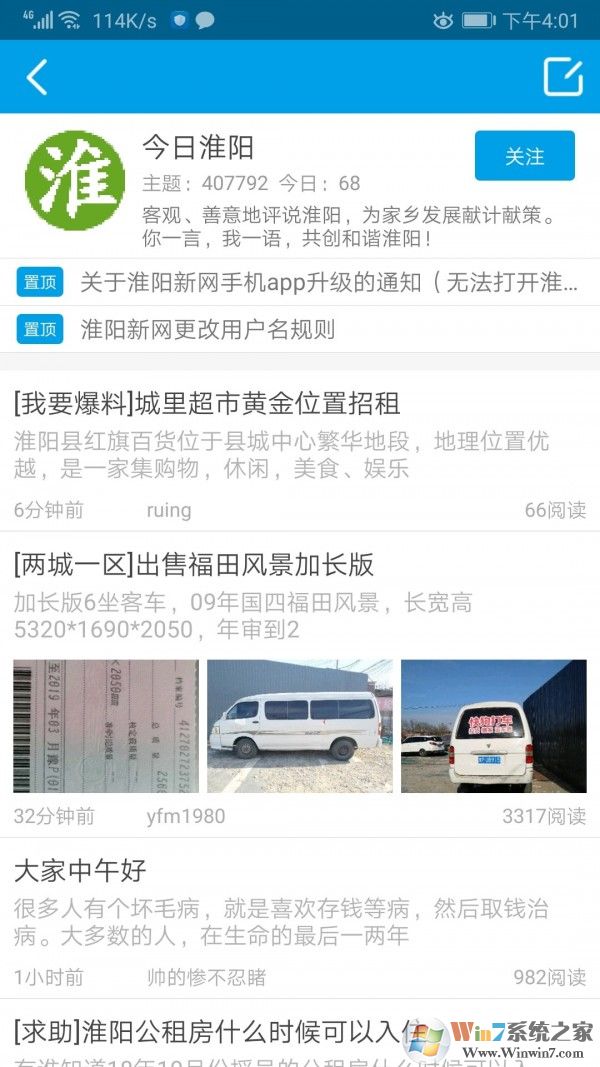View the vehicle document photo
The width and height of the screenshot is (600, 1067).
coord(105,725)
